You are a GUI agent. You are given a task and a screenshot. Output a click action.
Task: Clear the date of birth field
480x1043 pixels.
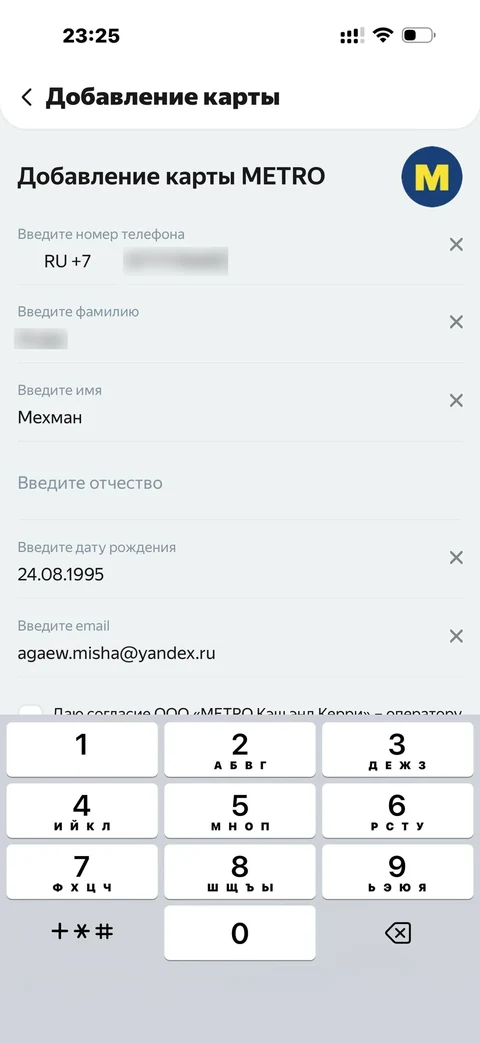[x=456, y=557]
